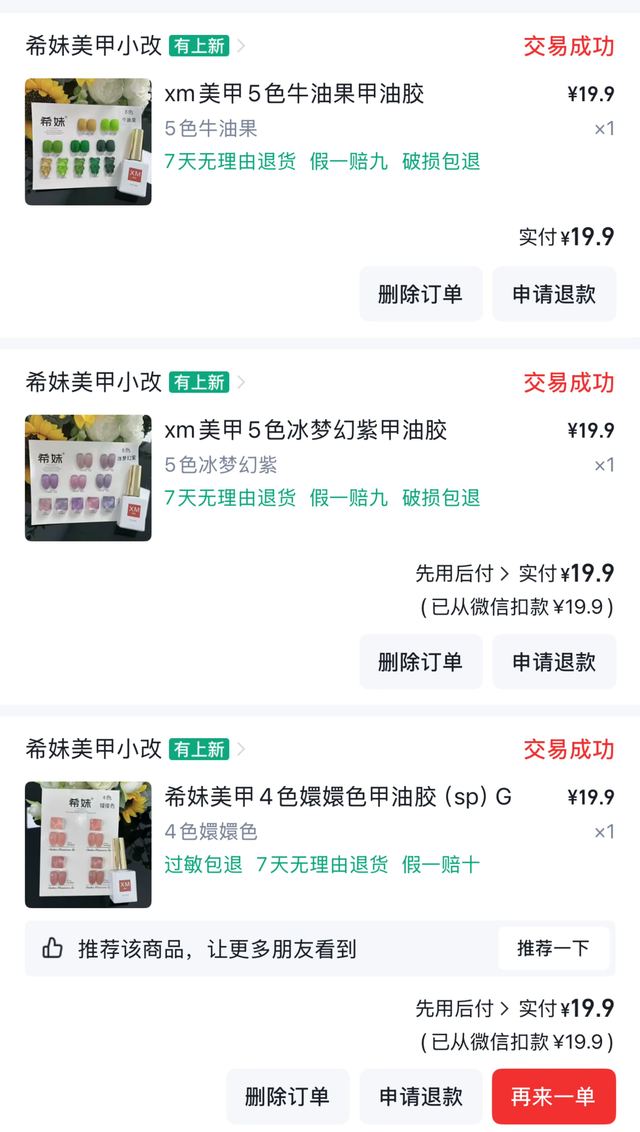Visit 希妹美甲小改 shop from 冰梦幻紫 order

click(x=93, y=382)
